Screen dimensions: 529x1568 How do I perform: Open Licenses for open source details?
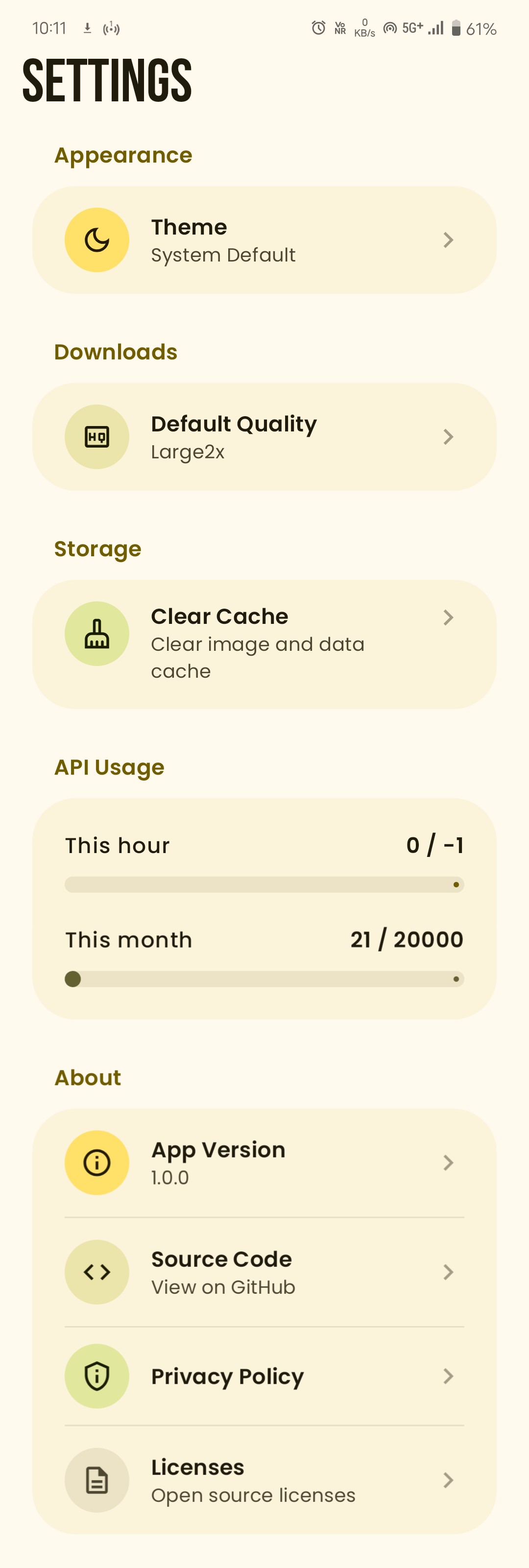(264, 1480)
